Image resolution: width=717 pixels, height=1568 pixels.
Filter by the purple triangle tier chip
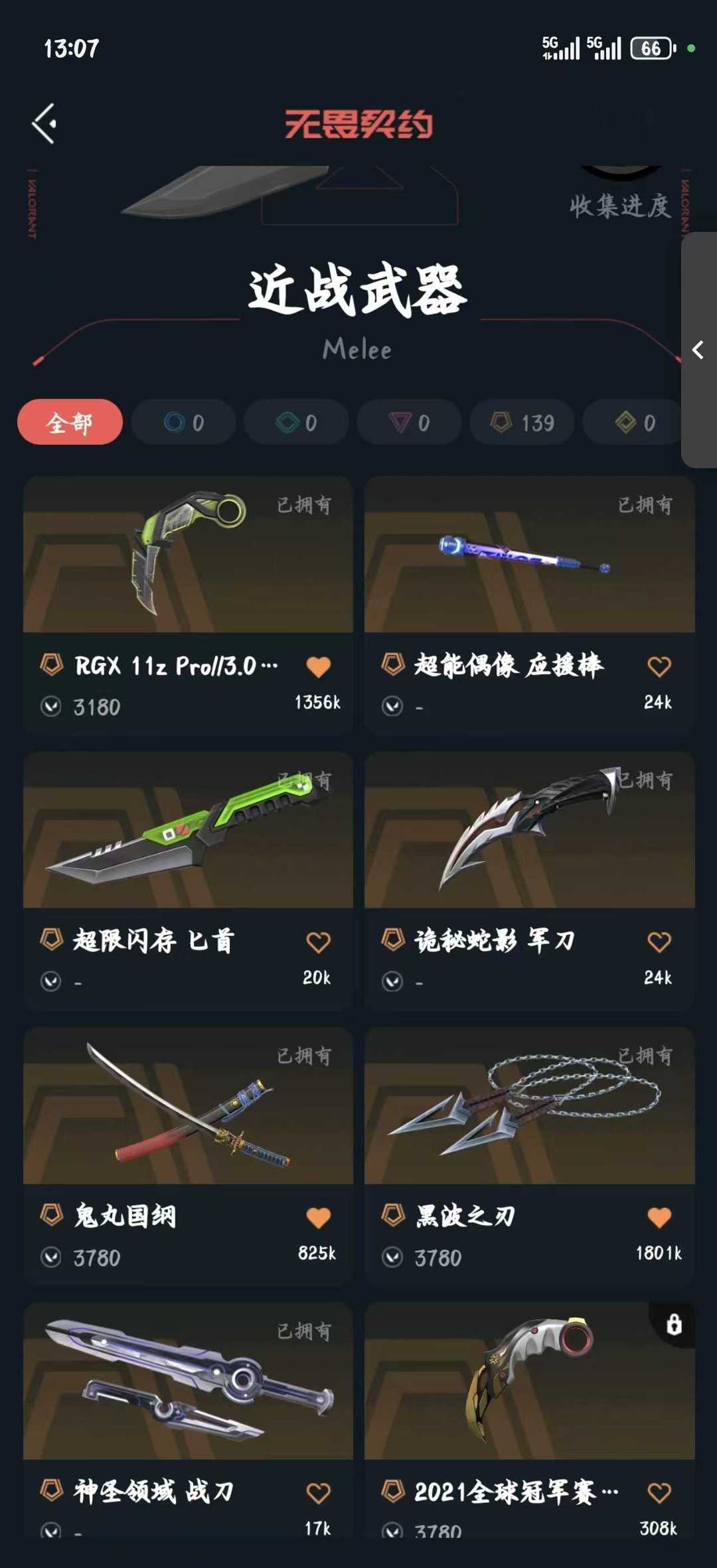click(409, 422)
